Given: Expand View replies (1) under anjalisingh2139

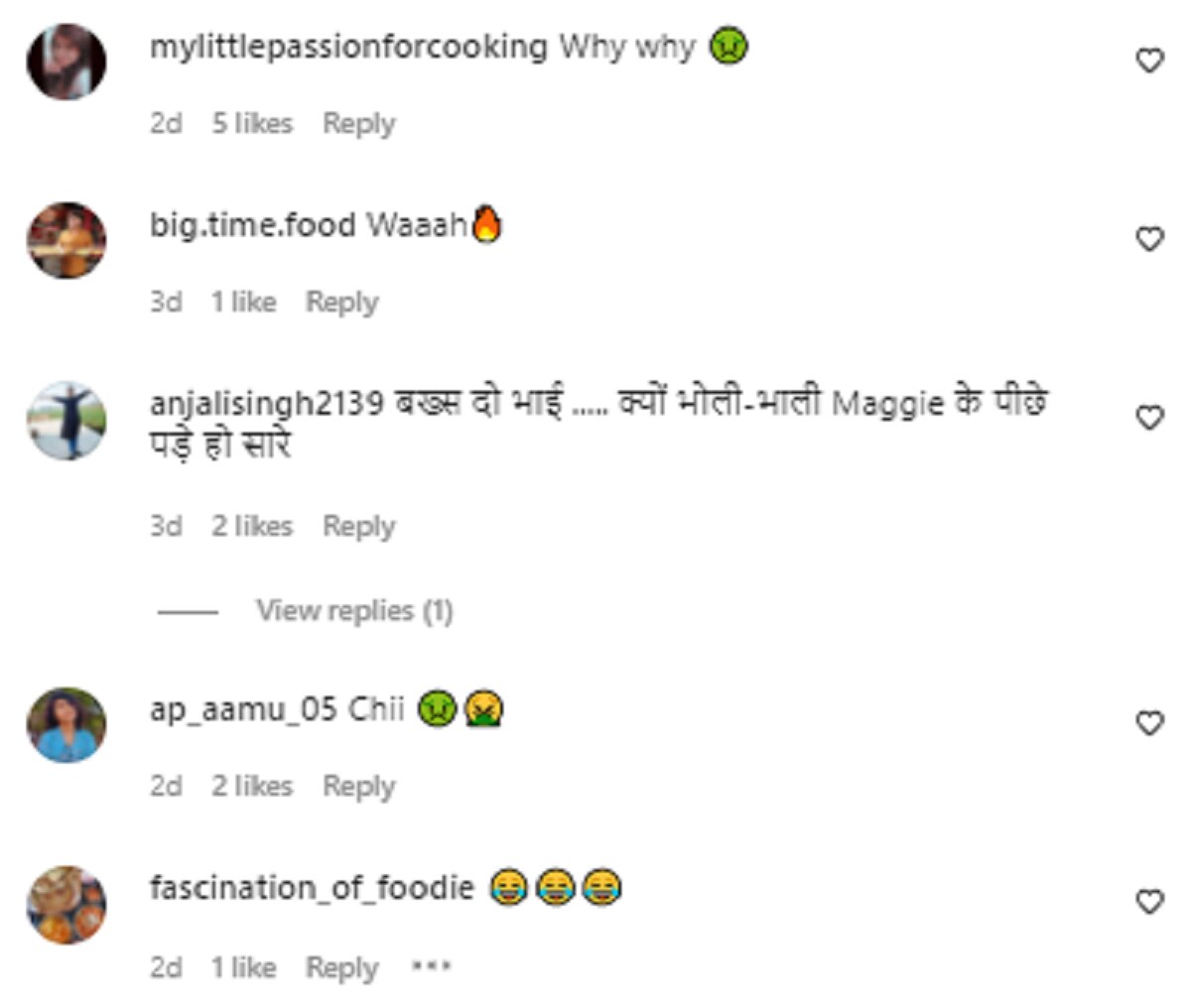Looking at the screenshot, I should 353,611.
